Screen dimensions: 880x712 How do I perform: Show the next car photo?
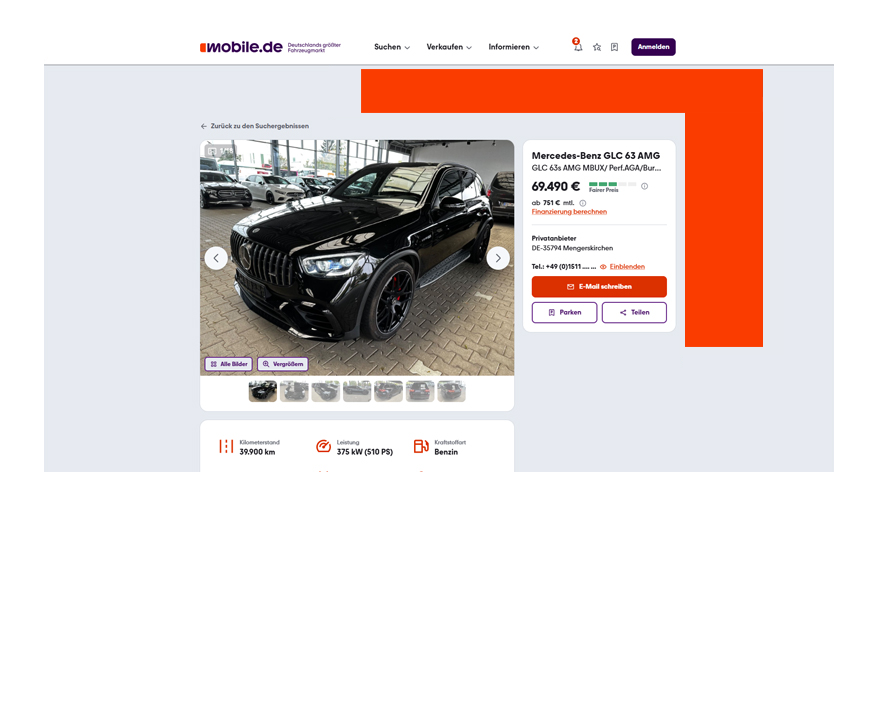point(498,258)
